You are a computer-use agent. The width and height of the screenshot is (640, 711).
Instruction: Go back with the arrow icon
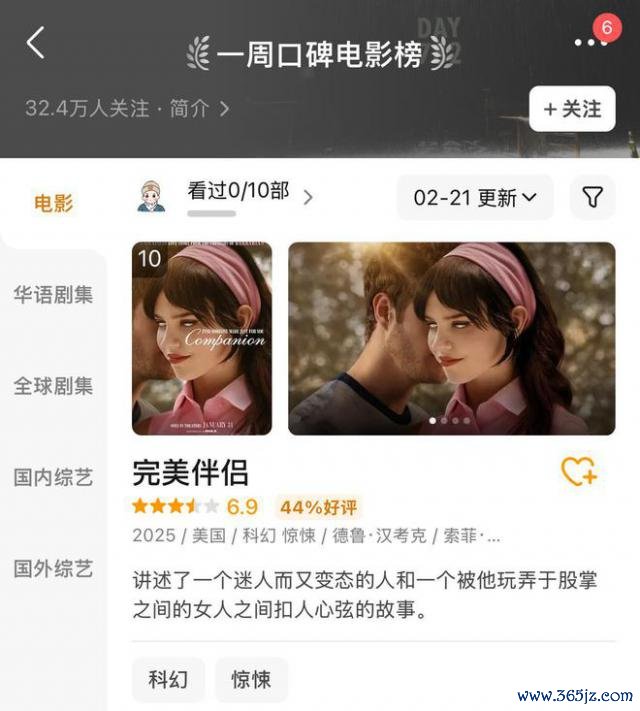(x=36, y=43)
